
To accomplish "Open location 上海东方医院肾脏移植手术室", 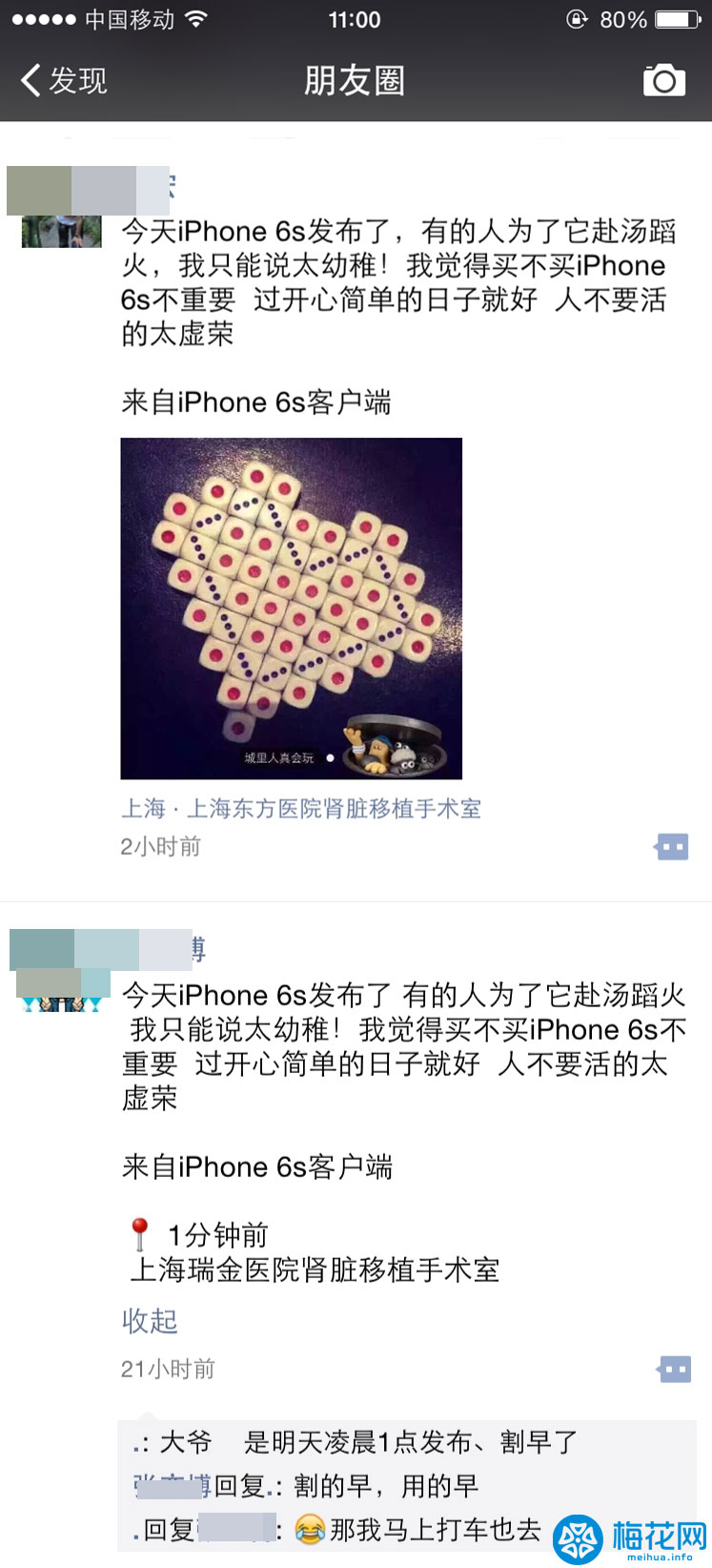I will (x=301, y=809).
